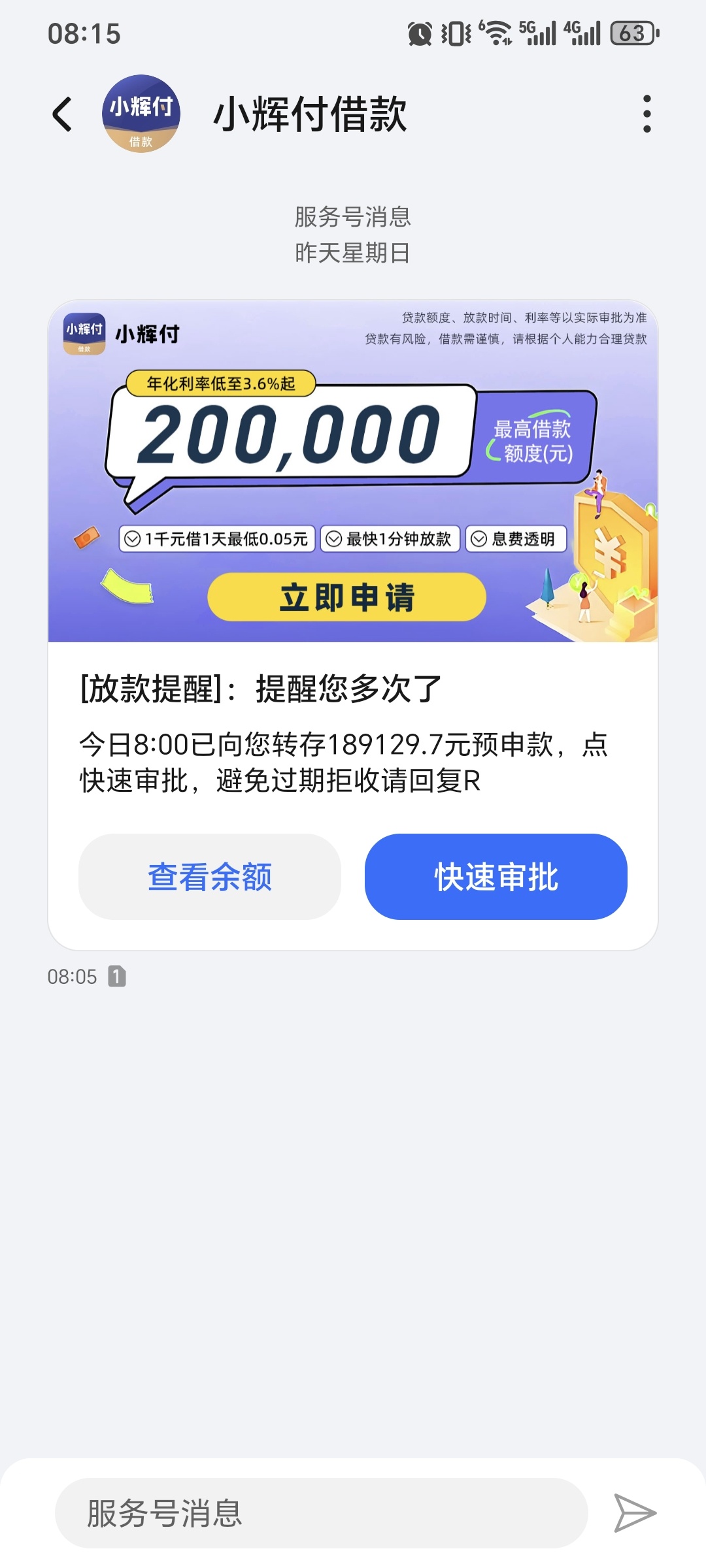Open the 小辉付借款 profile avatar
The height and width of the screenshot is (1568, 706).
pyautogui.click(x=141, y=114)
